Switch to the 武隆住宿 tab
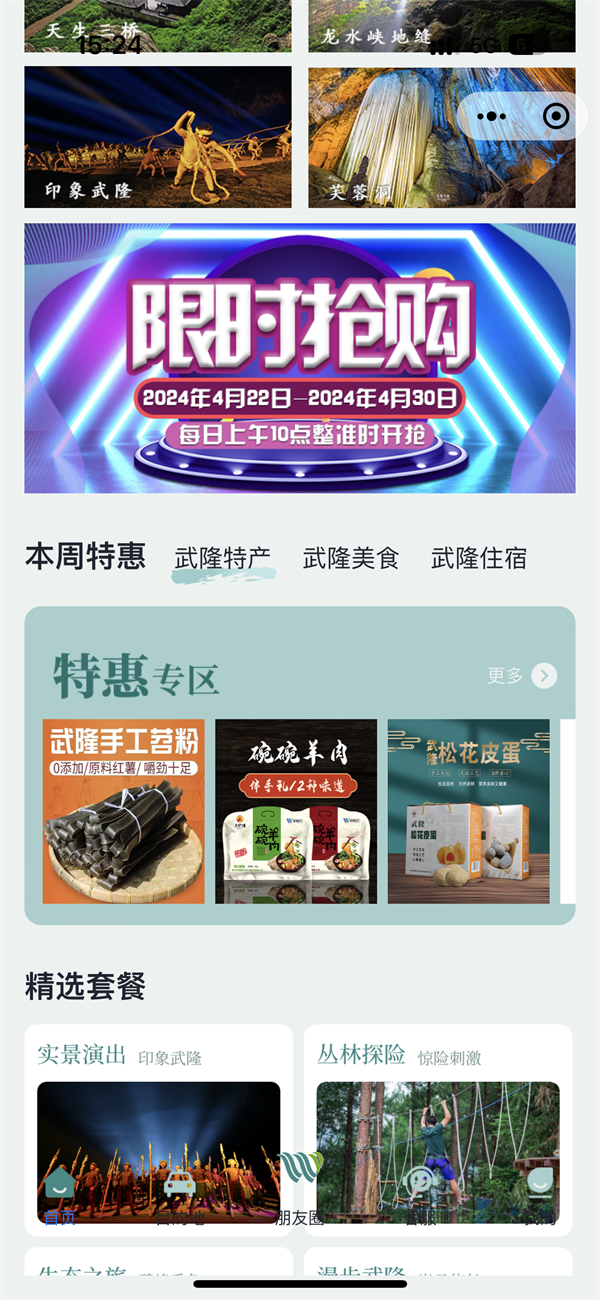 [x=479, y=559]
